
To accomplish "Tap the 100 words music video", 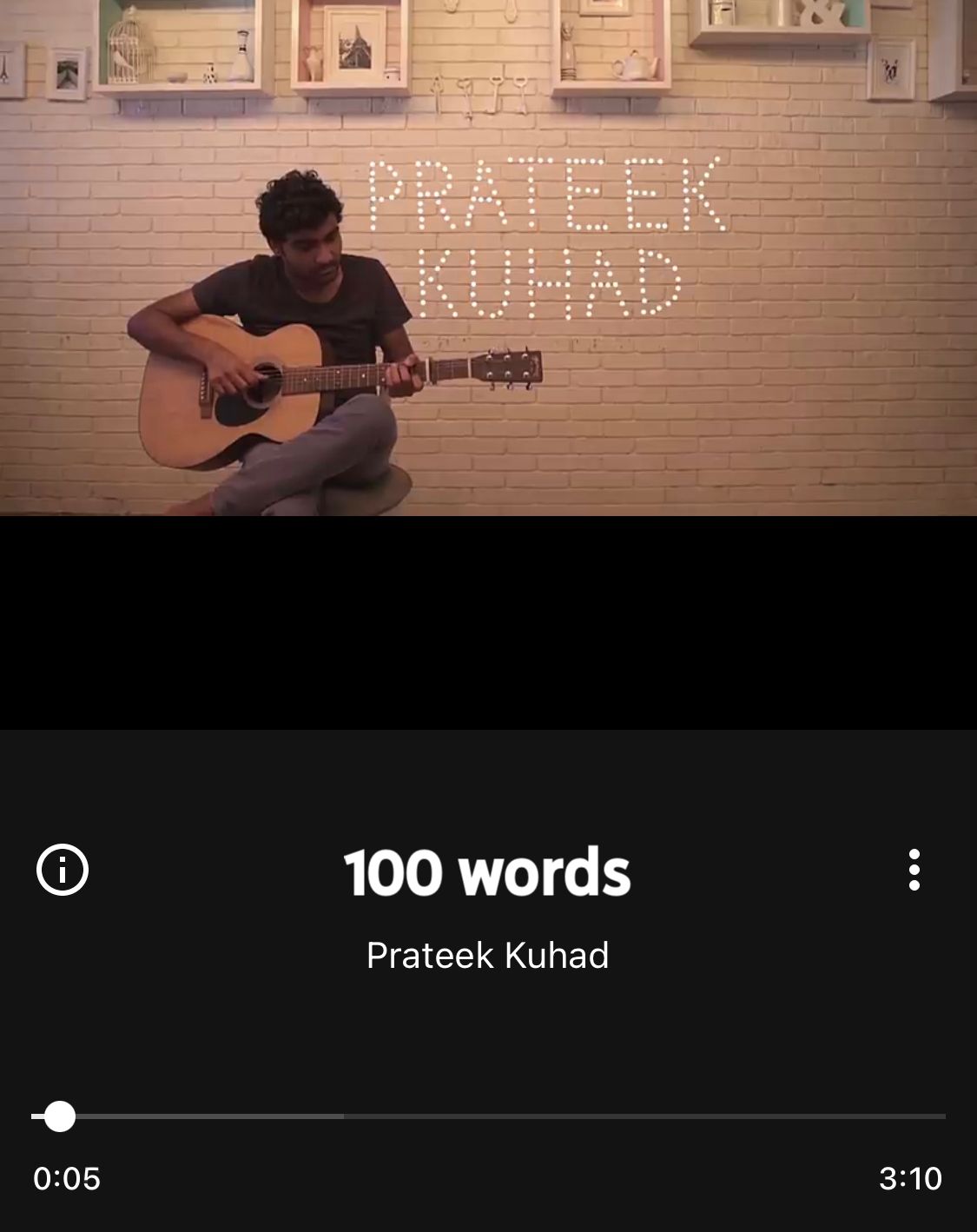I will coord(488,258).
